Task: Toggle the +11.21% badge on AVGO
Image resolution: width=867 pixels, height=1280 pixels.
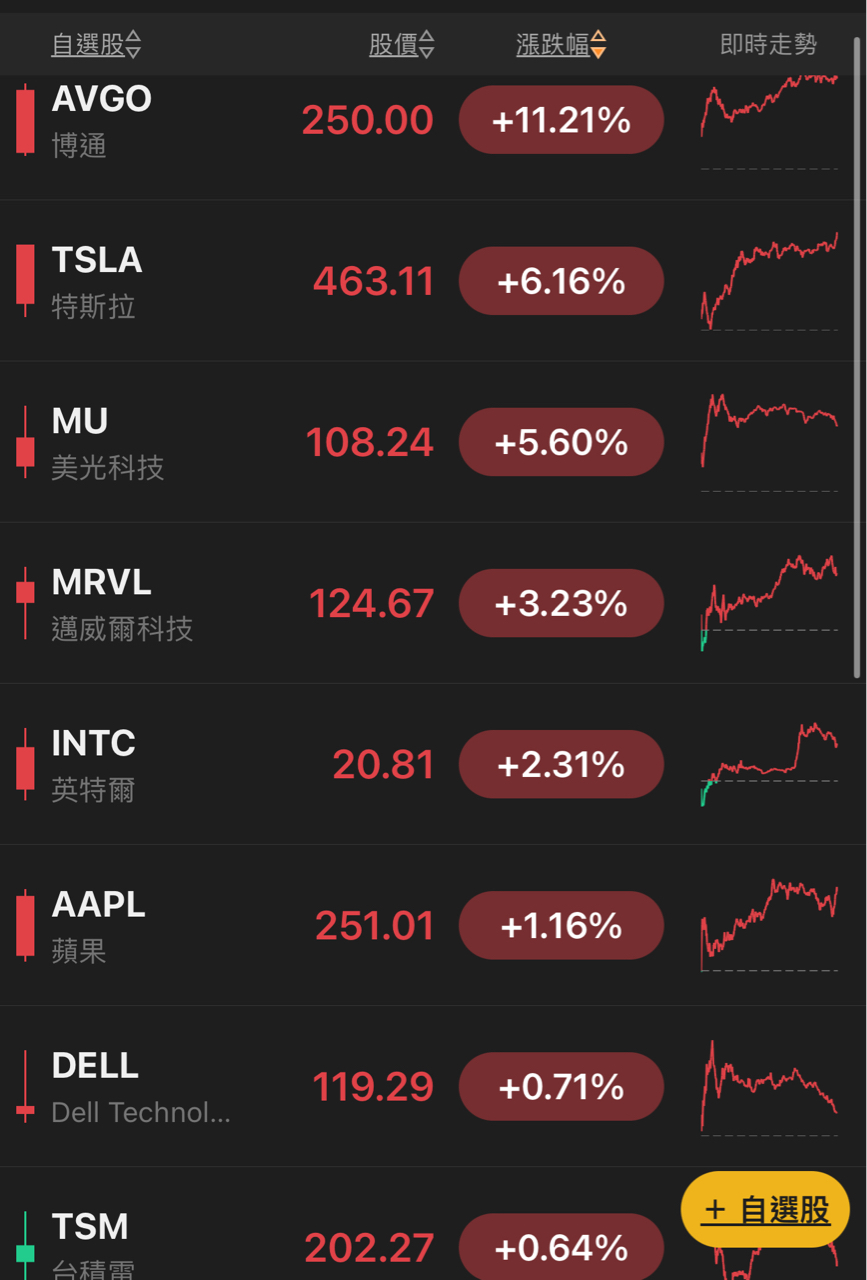Action: [560, 119]
